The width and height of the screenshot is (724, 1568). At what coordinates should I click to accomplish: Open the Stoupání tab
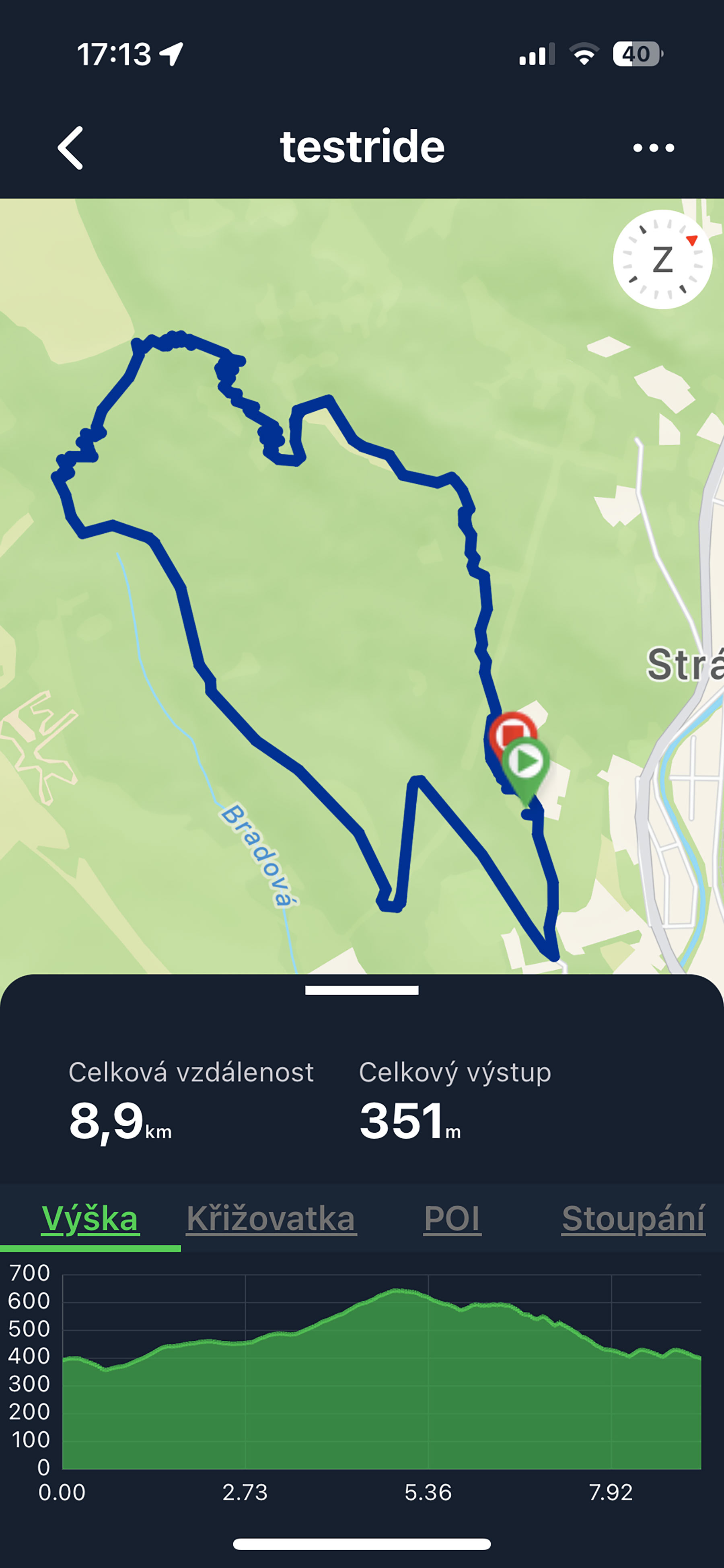pos(633,1218)
